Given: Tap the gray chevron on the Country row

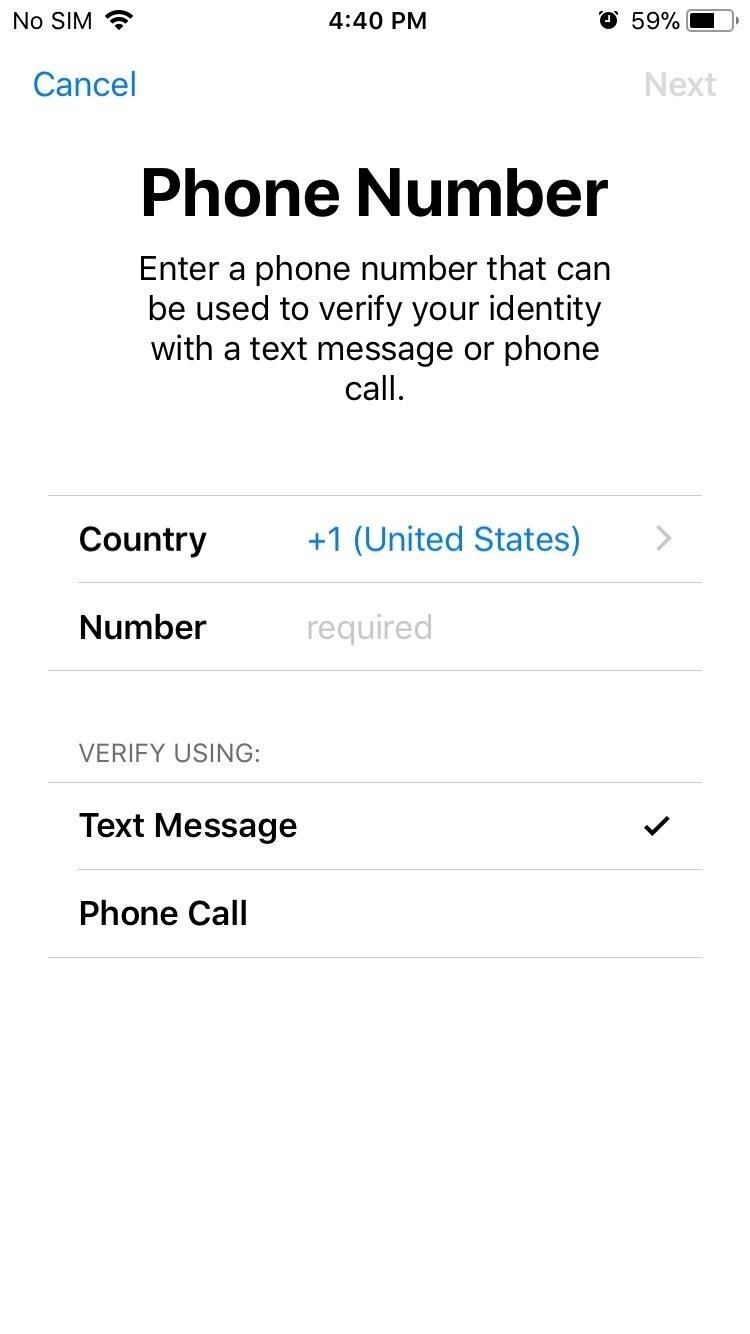Looking at the screenshot, I should coord(663,539).
